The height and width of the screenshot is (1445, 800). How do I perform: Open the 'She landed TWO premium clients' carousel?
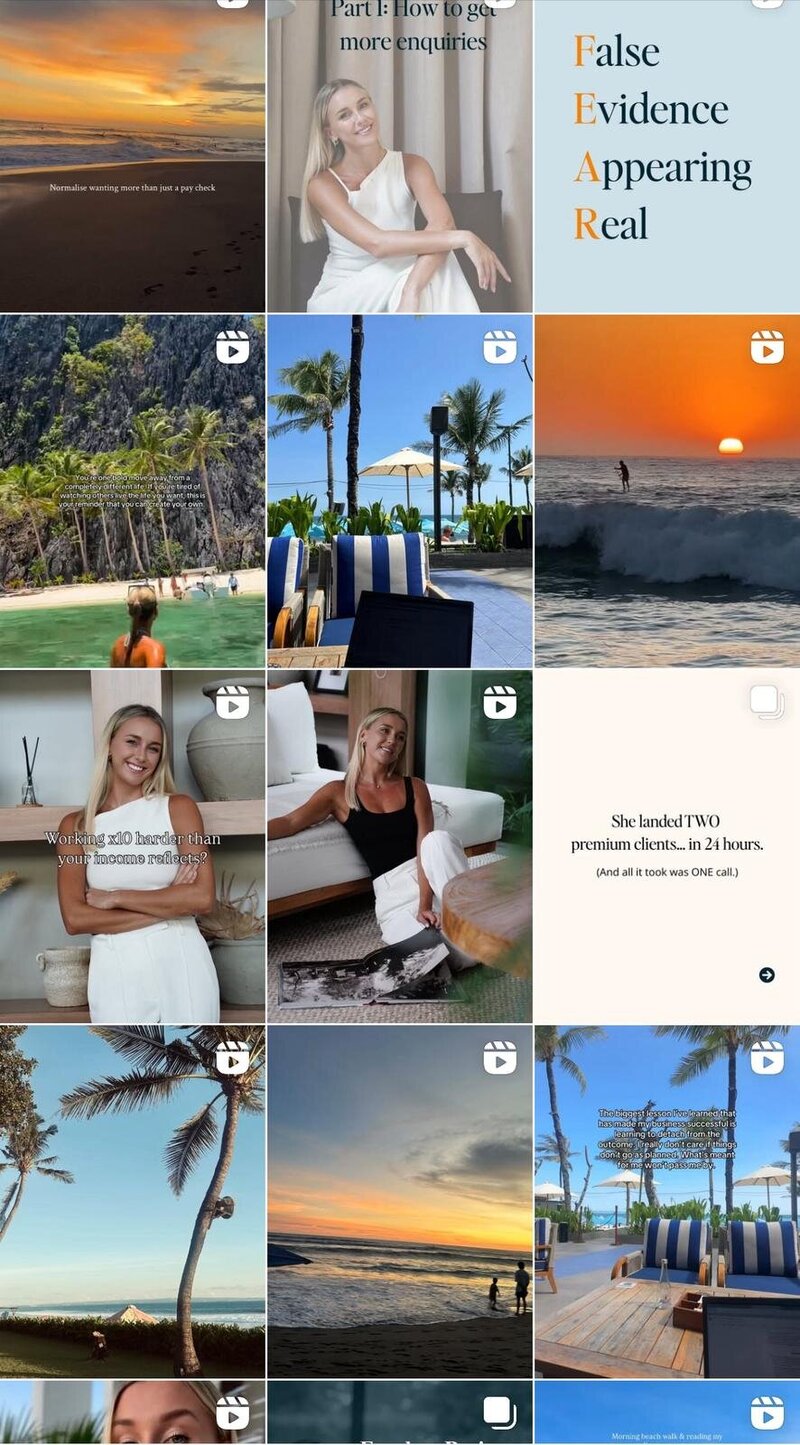[x=667, y=846]
